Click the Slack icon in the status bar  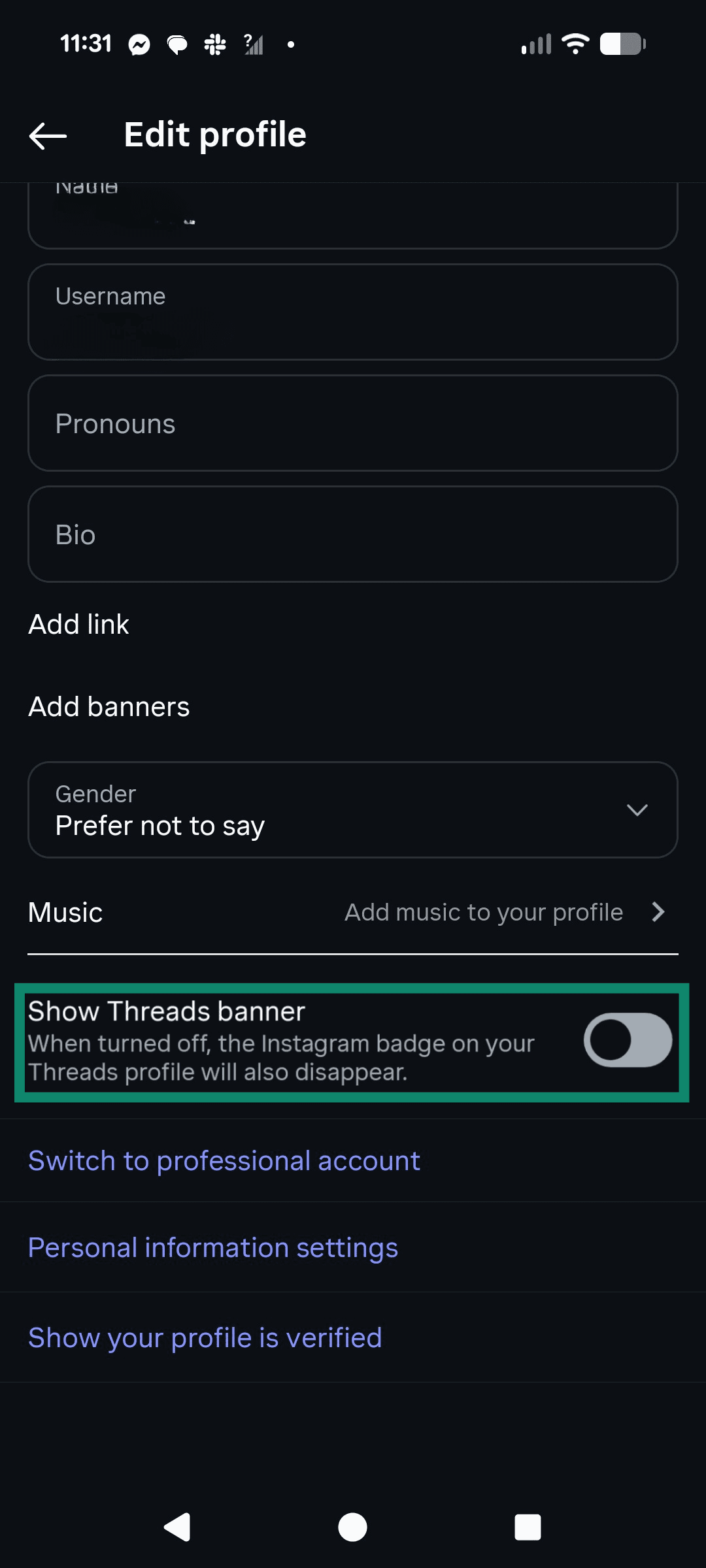tap(214, 44)
